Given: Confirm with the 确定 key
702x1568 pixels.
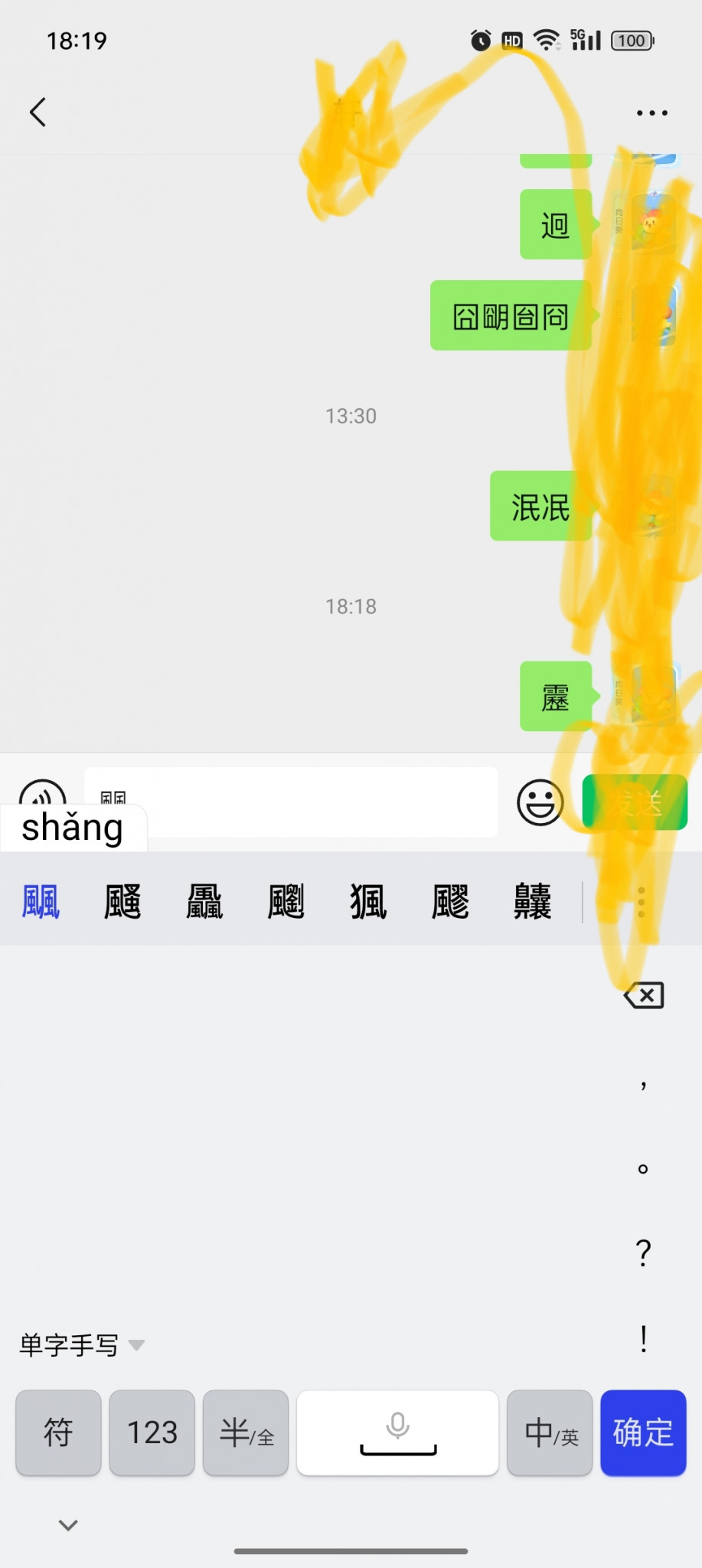Looking at the screenshot, I should tap(643, 1432).
